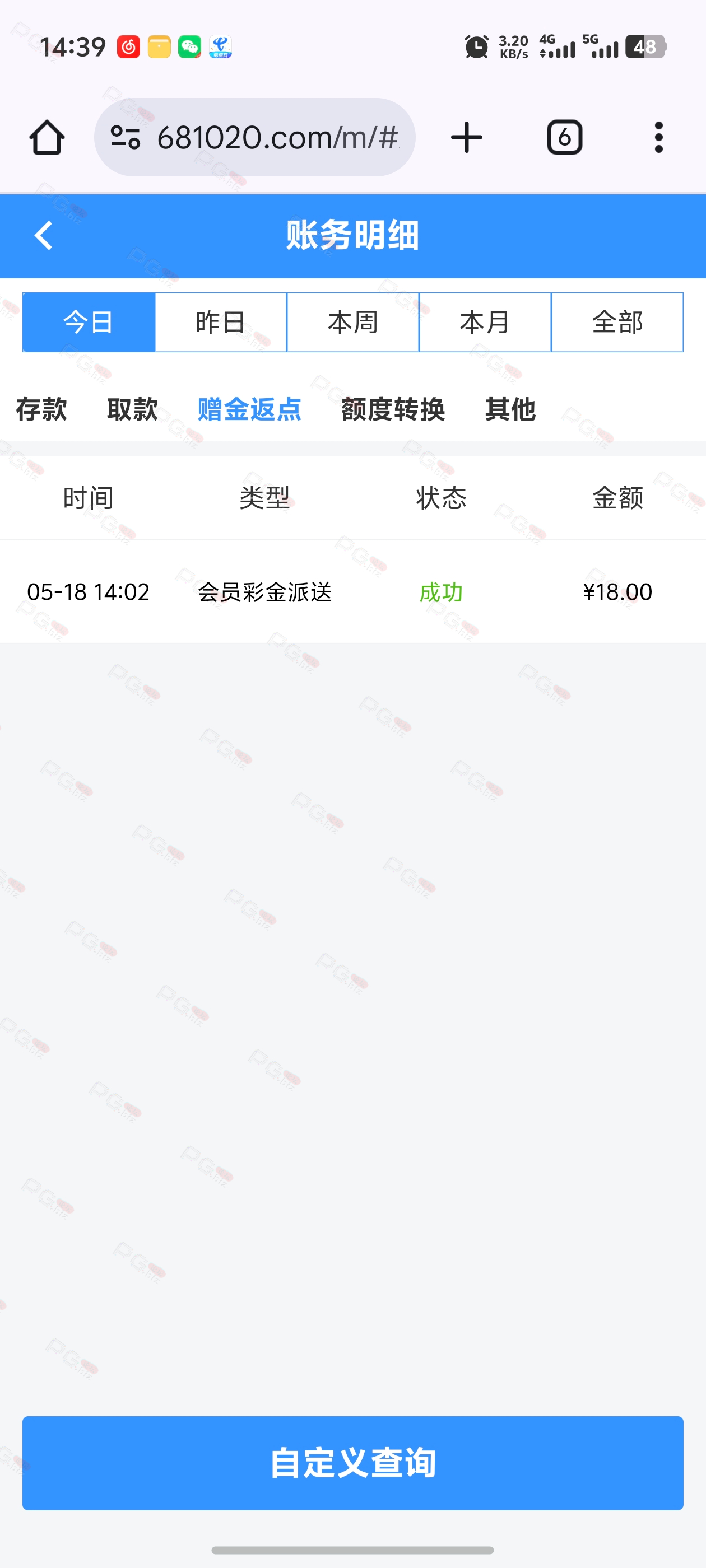Select the 今日 date filter
Screen dimensions: 706x1568
tap(89, 323)
